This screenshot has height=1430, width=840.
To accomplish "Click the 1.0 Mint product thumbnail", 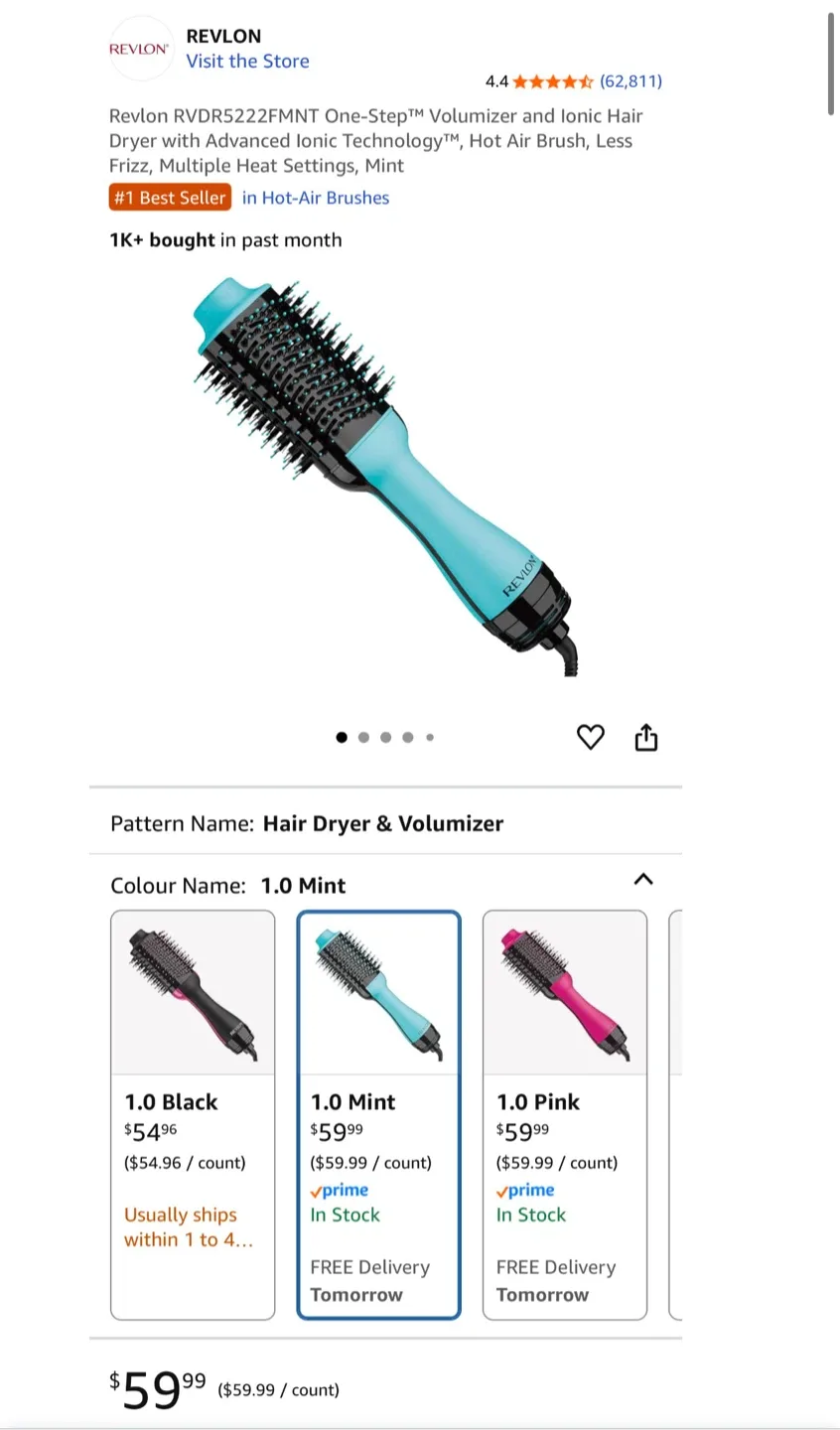I will pos(378,993).
